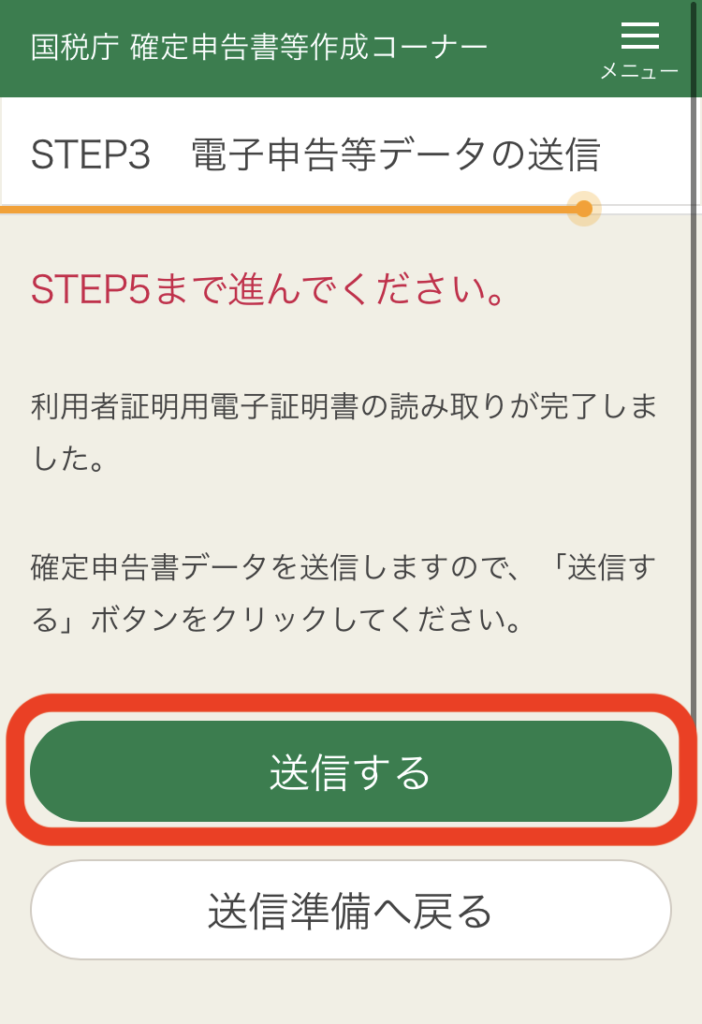Open the メニュー hamburger menu
The image size is (702, 1024).
tap(639, 48)
